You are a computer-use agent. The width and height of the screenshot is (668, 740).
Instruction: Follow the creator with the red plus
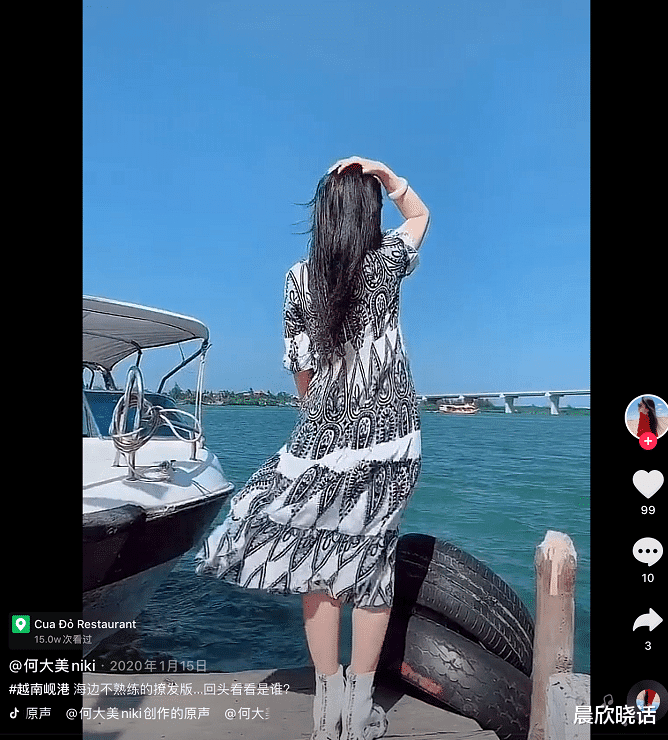tap(648, 441)
